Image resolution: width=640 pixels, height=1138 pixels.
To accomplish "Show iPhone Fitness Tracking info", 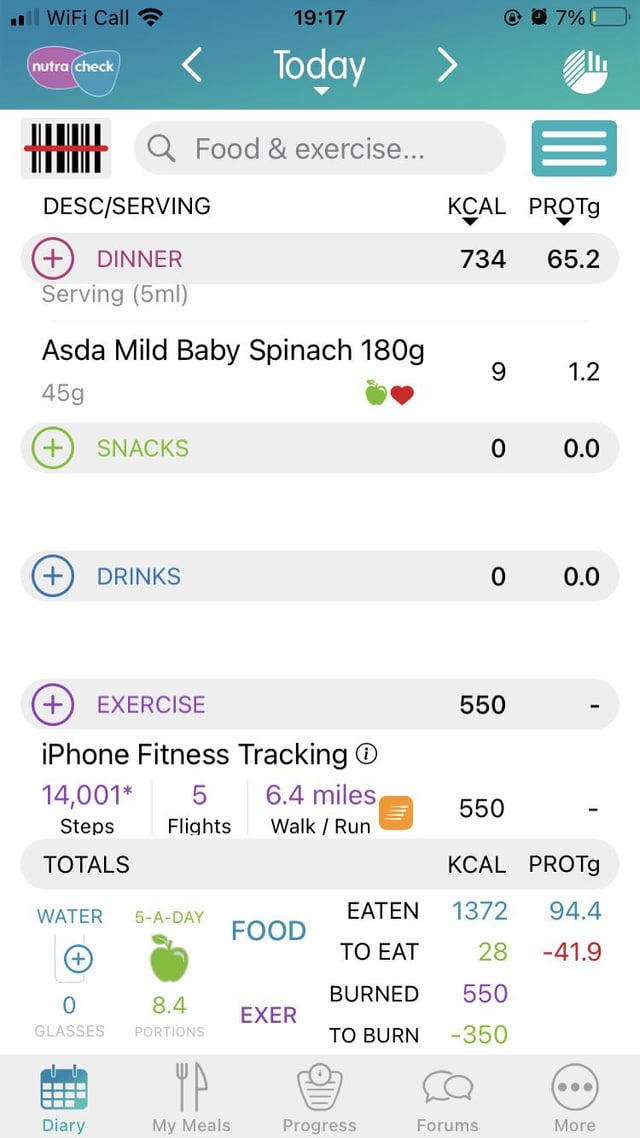I will tap(366, 755).
